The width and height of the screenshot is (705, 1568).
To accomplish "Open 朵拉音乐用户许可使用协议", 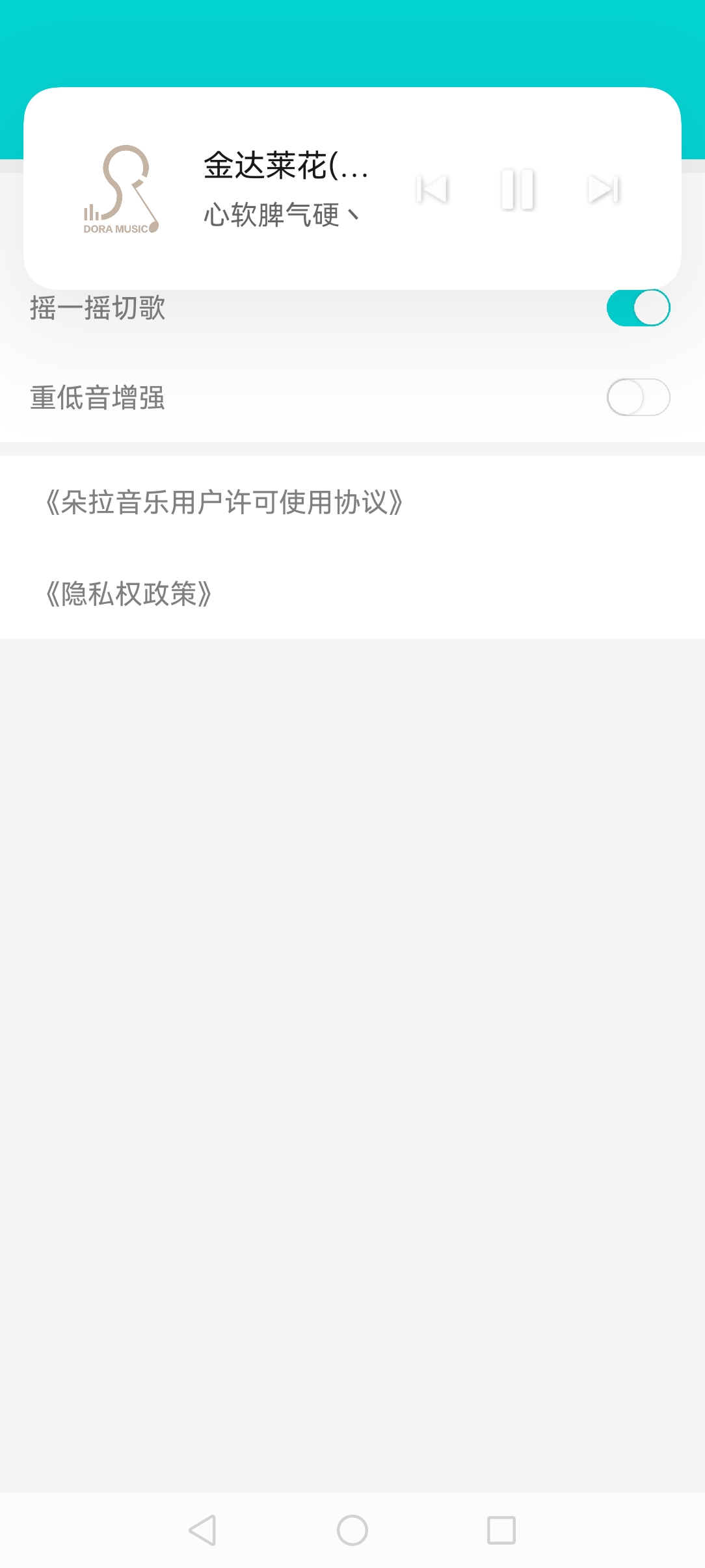I will coord(224,503).
